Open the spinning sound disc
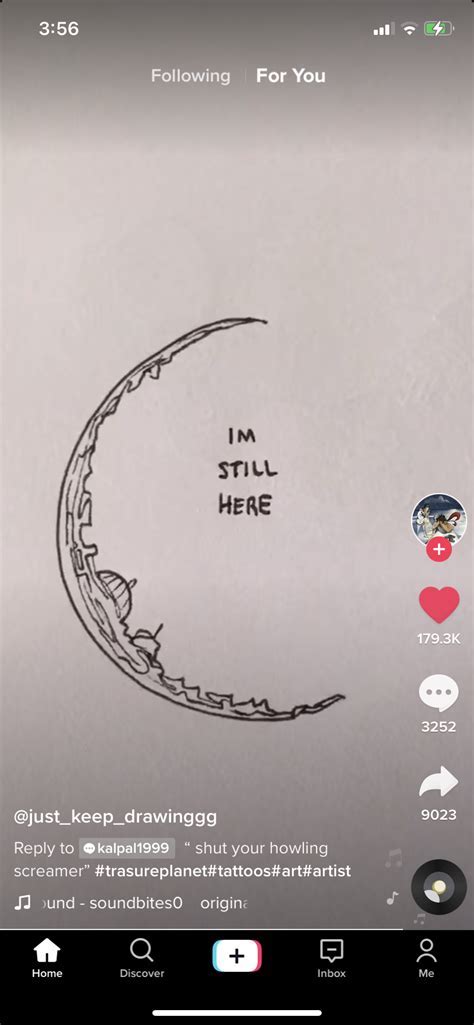The height and width of the screenshot is (1025, 474). 439,887
